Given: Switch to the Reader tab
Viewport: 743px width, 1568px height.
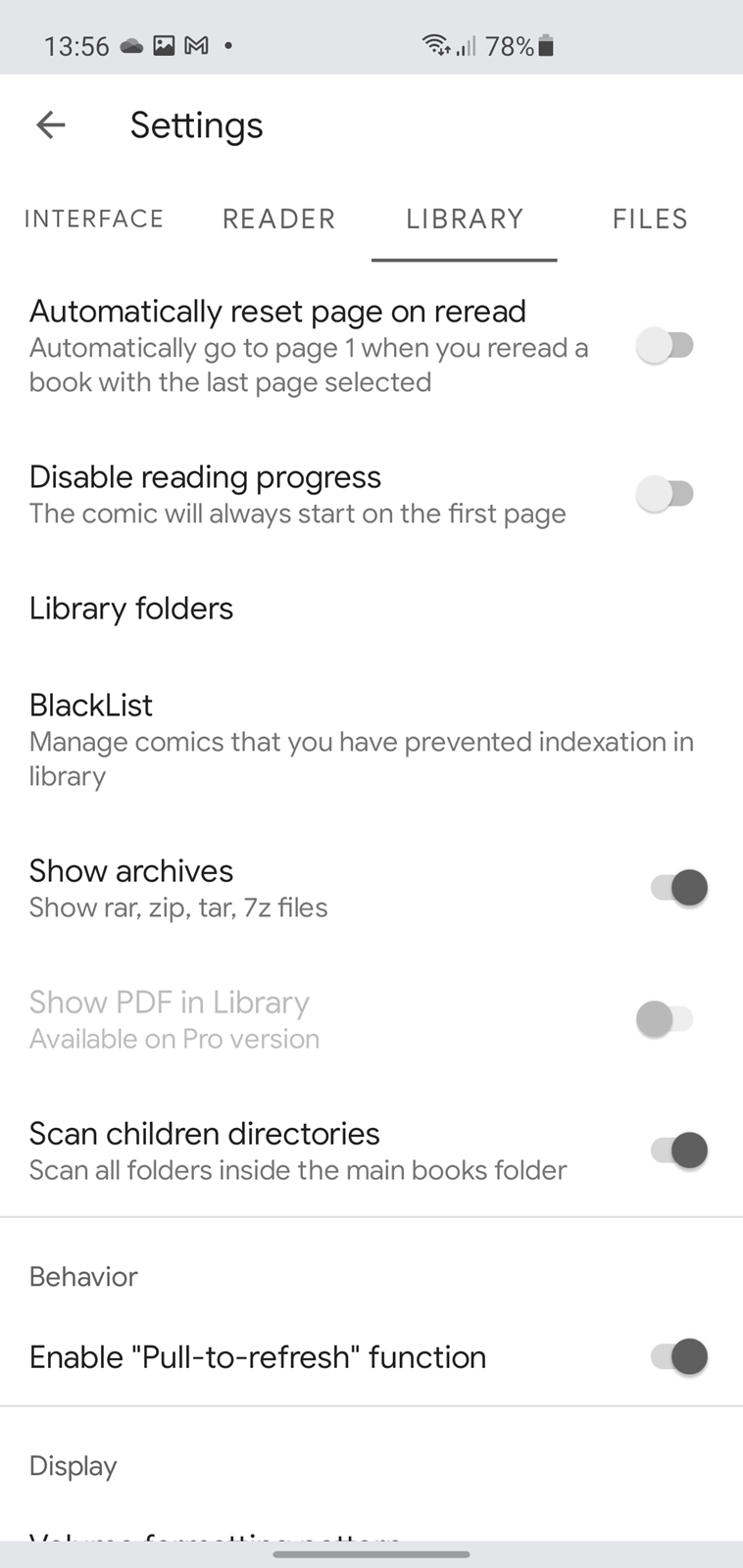Looking at the screenshot, I should click(278, 219).
